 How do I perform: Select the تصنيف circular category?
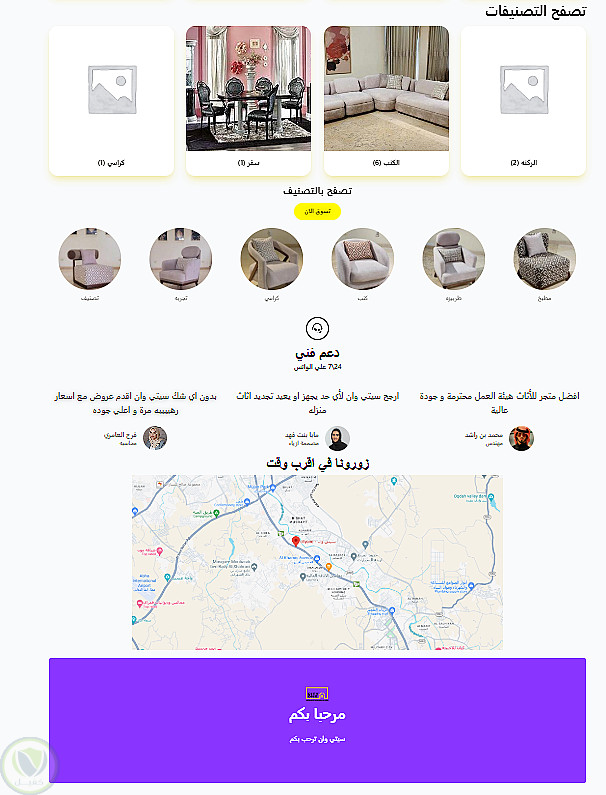tap(90, 259)
